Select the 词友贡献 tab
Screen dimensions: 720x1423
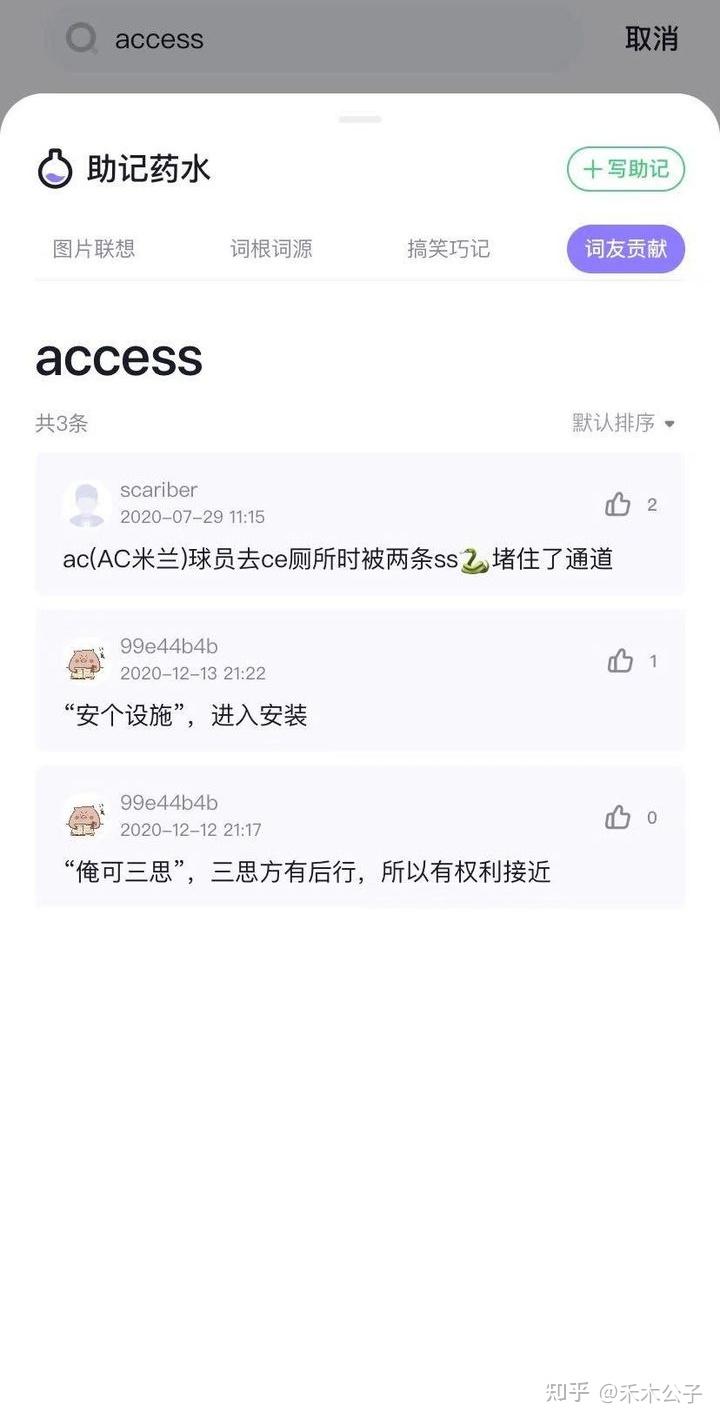tap(625, 249)
